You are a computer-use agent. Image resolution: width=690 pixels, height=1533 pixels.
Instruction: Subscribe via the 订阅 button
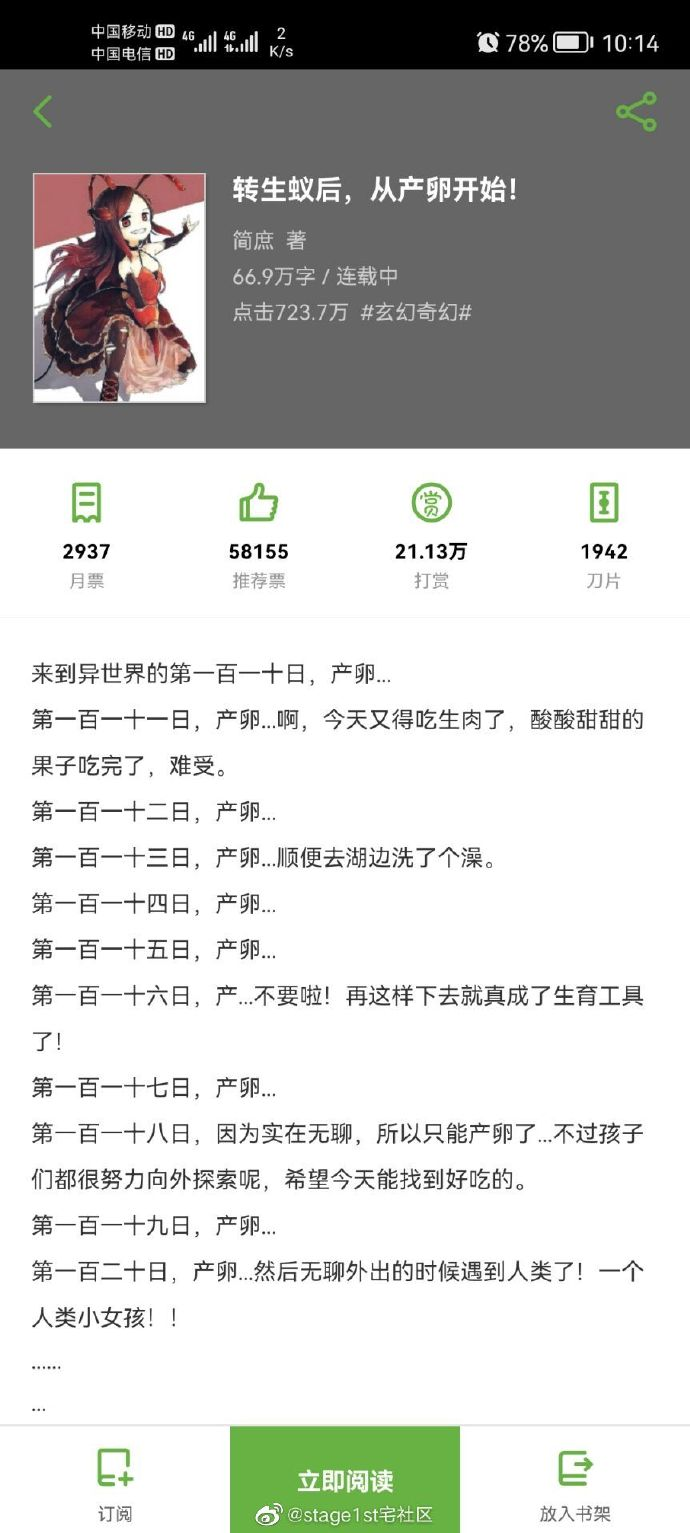(x=115, y=1484)
